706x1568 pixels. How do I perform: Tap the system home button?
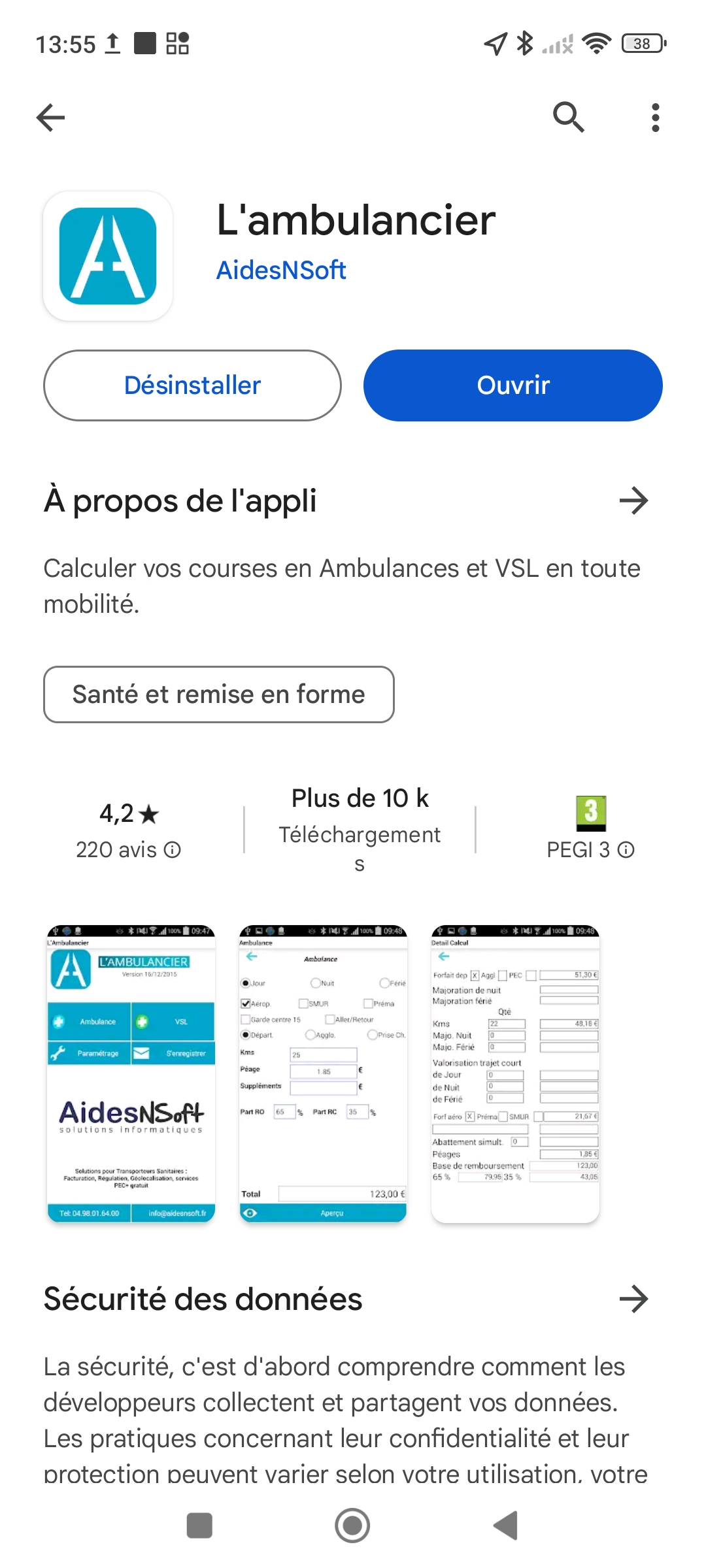click(352, 1526)
